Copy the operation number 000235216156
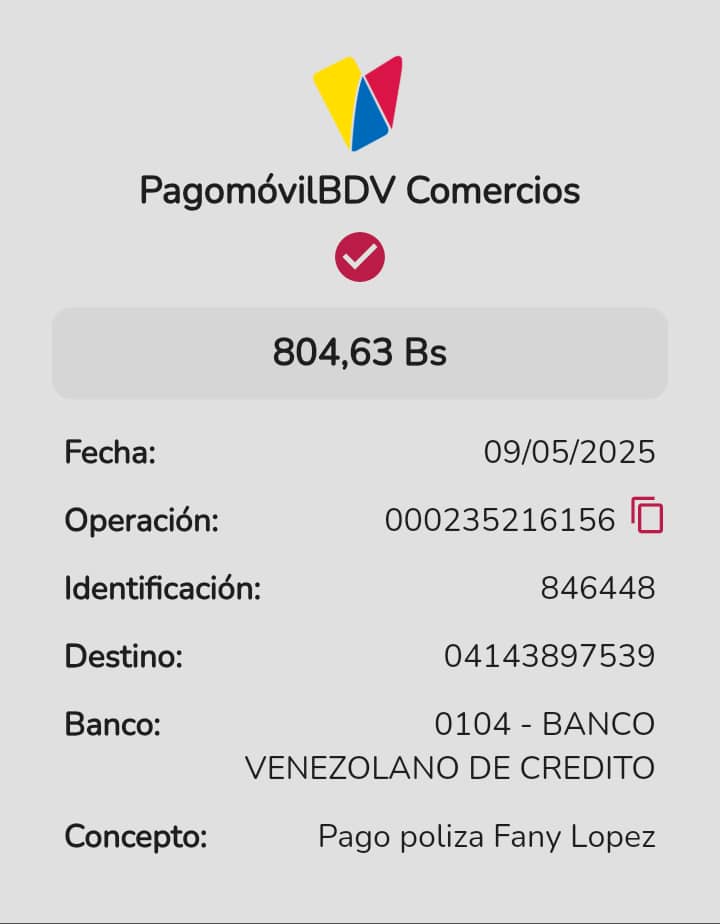Viewport: 720px width, 924px height. [647, 515]
